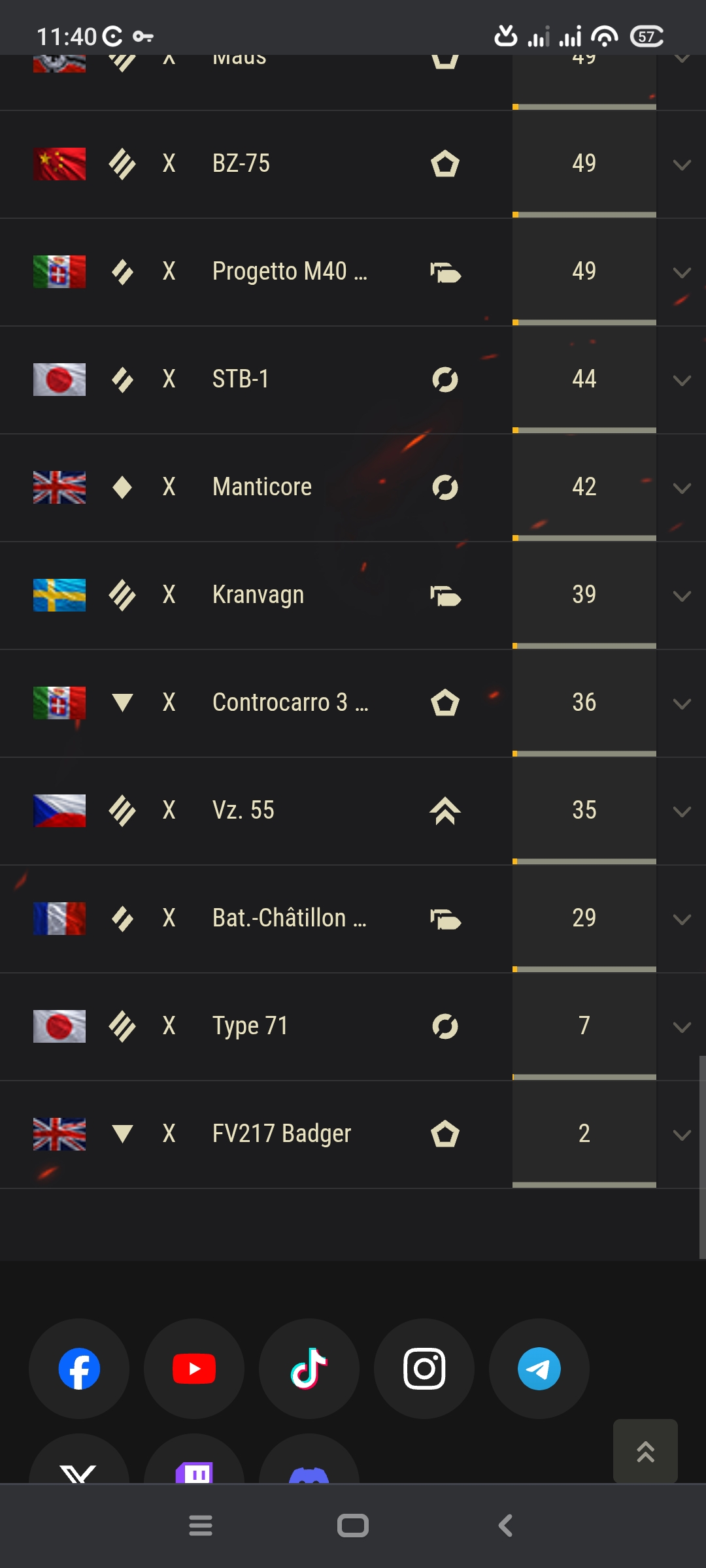Screen dimensions: 706x1568
Task: Open the Discord server link
Action: click(x=309, y=1462)
